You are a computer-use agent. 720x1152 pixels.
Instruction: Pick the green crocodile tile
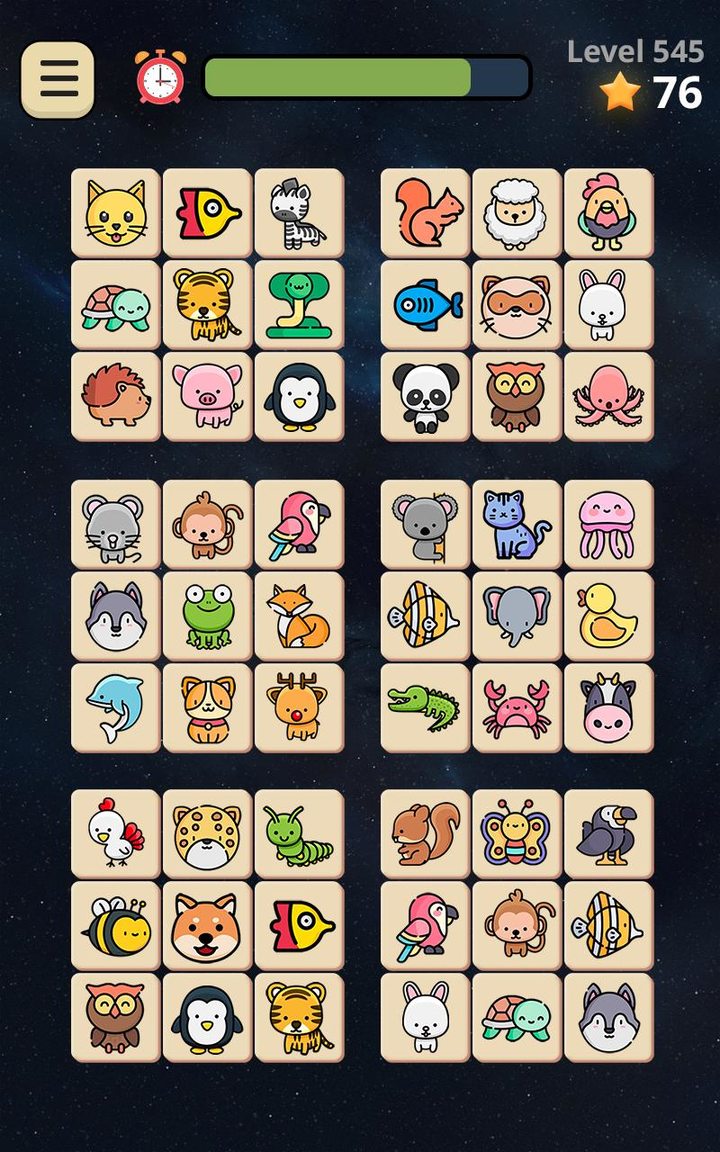425,708
